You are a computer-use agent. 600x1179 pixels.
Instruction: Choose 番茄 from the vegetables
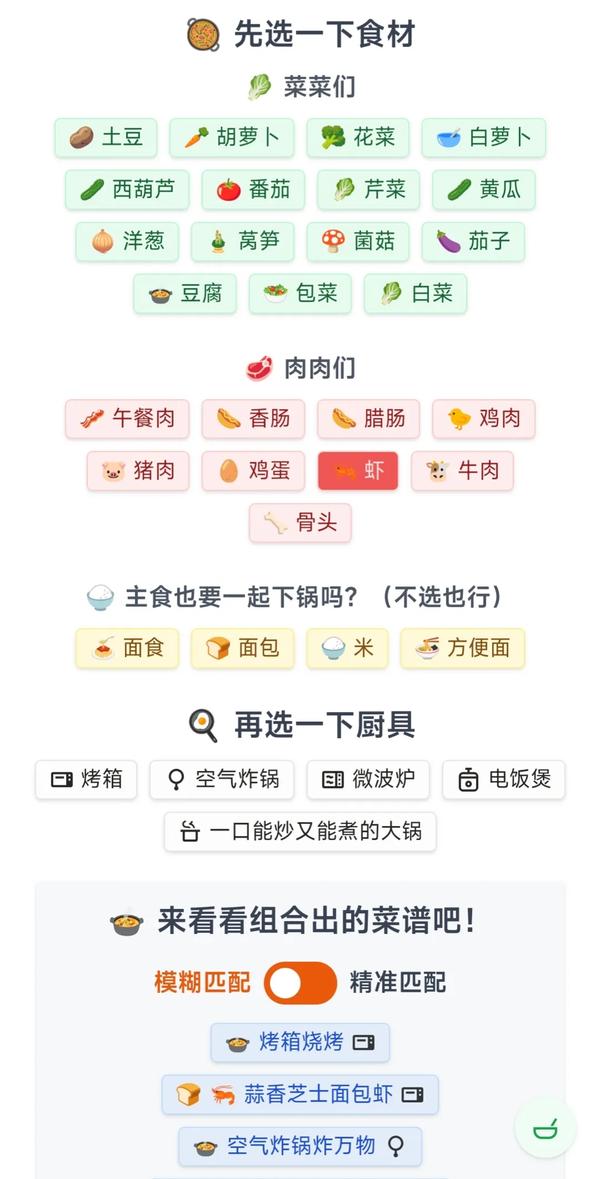(253, 189)
